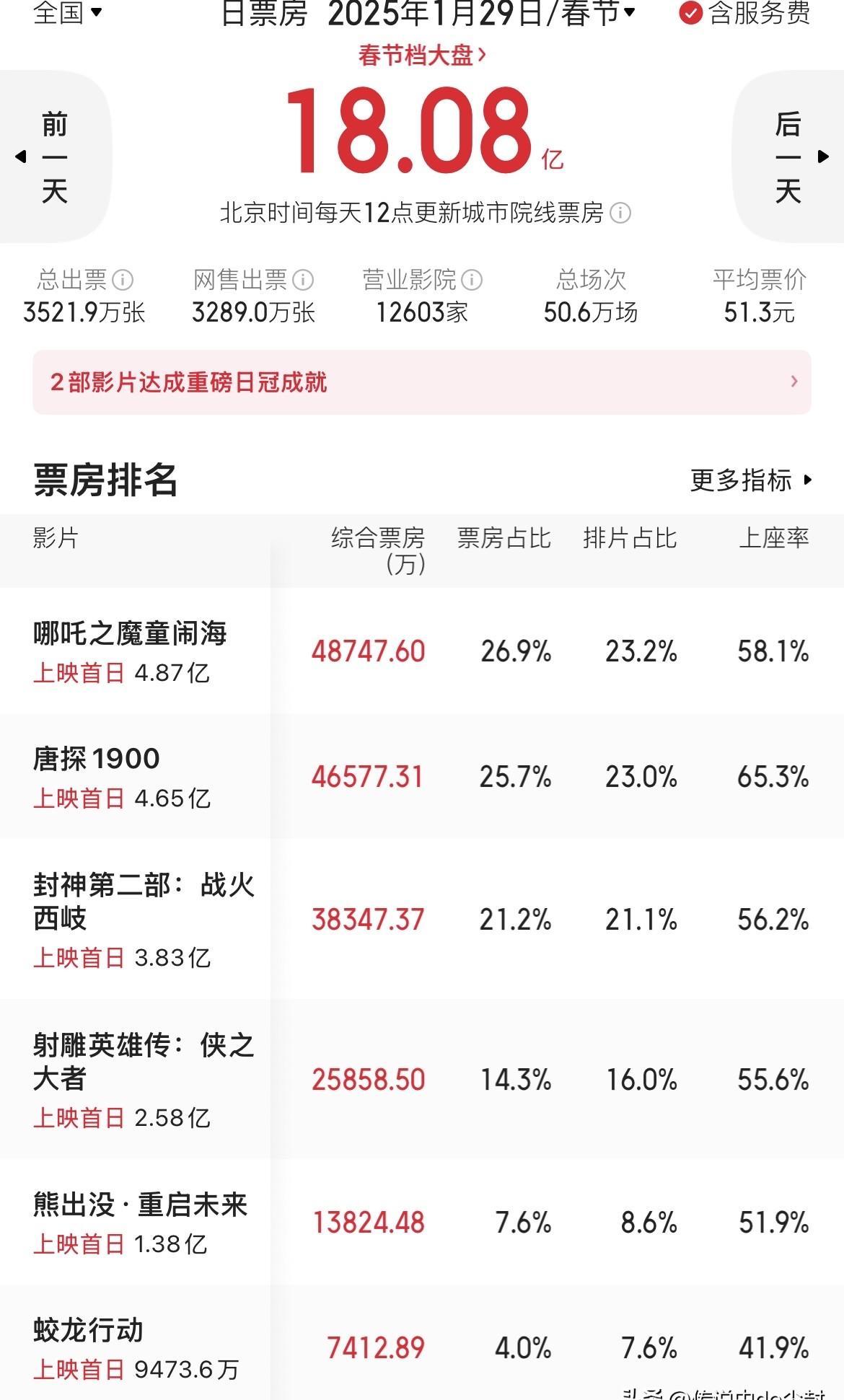
Task: Click the info icon next to 总出票
Action: [x=123, y=281]
